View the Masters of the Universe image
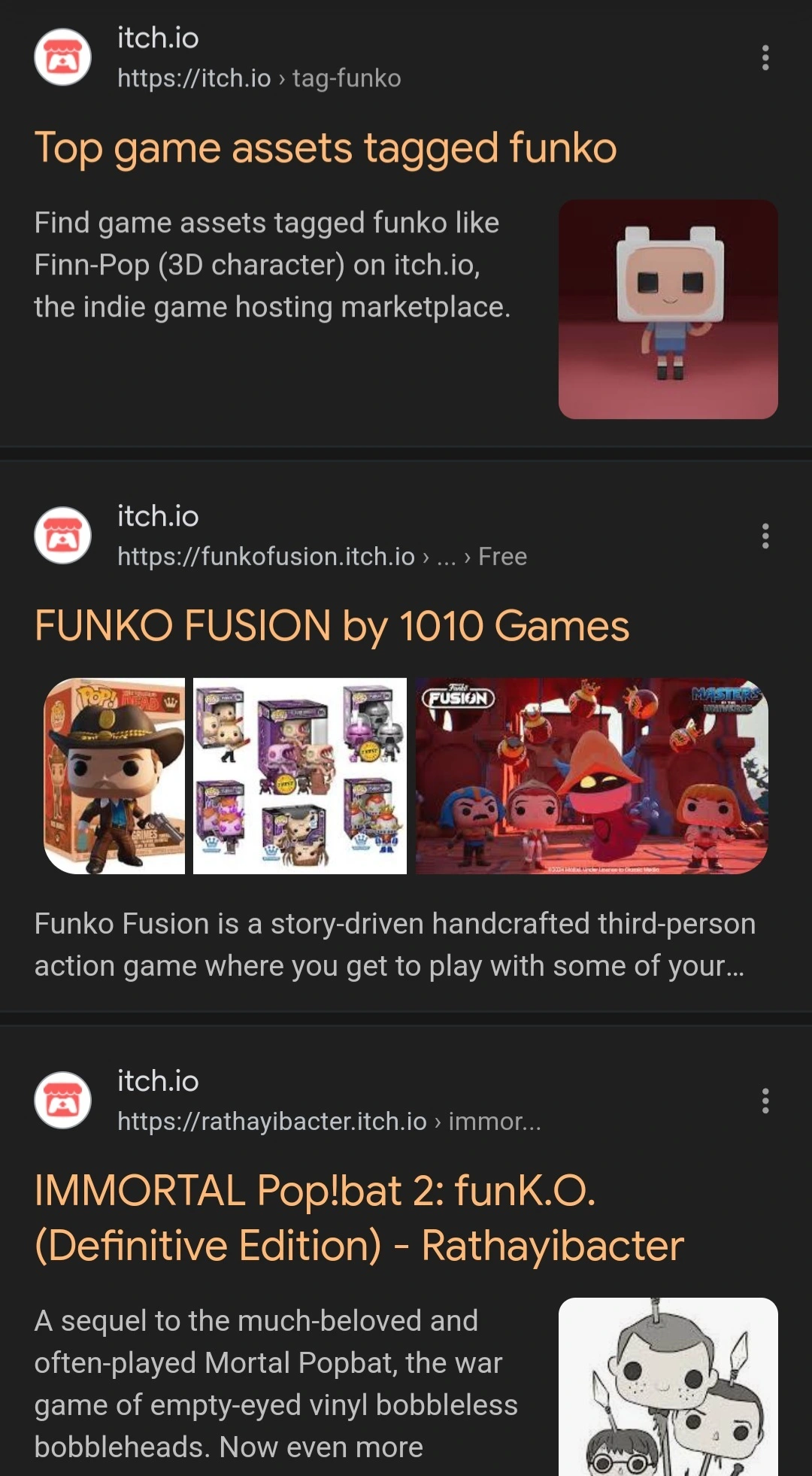This screenshot has width=812, height=1476. pyautogui.click(x=592, y=776)
